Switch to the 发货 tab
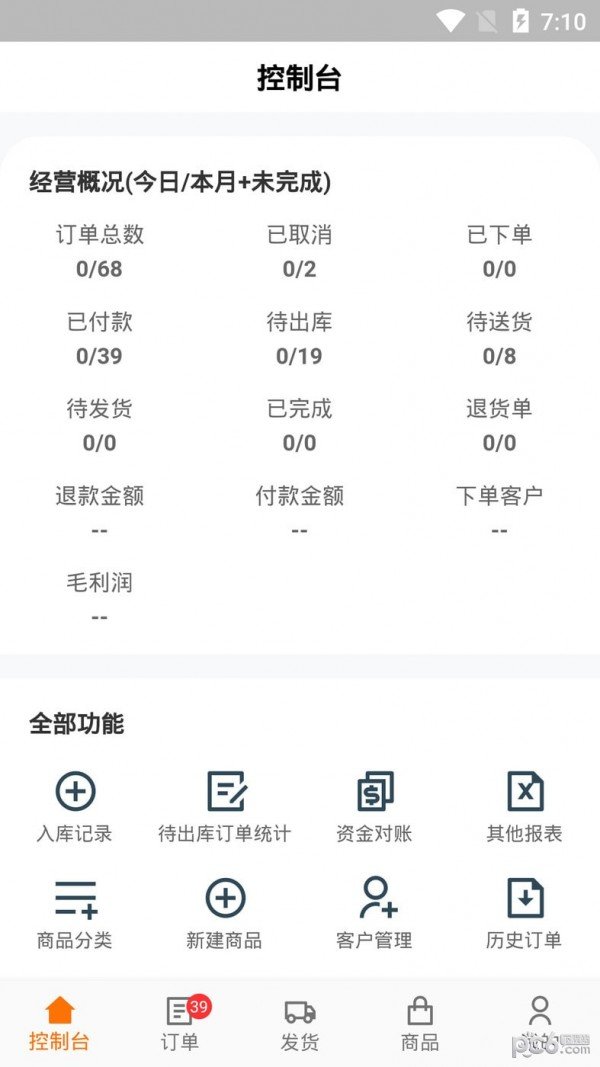 click(x=300, y=1023)
